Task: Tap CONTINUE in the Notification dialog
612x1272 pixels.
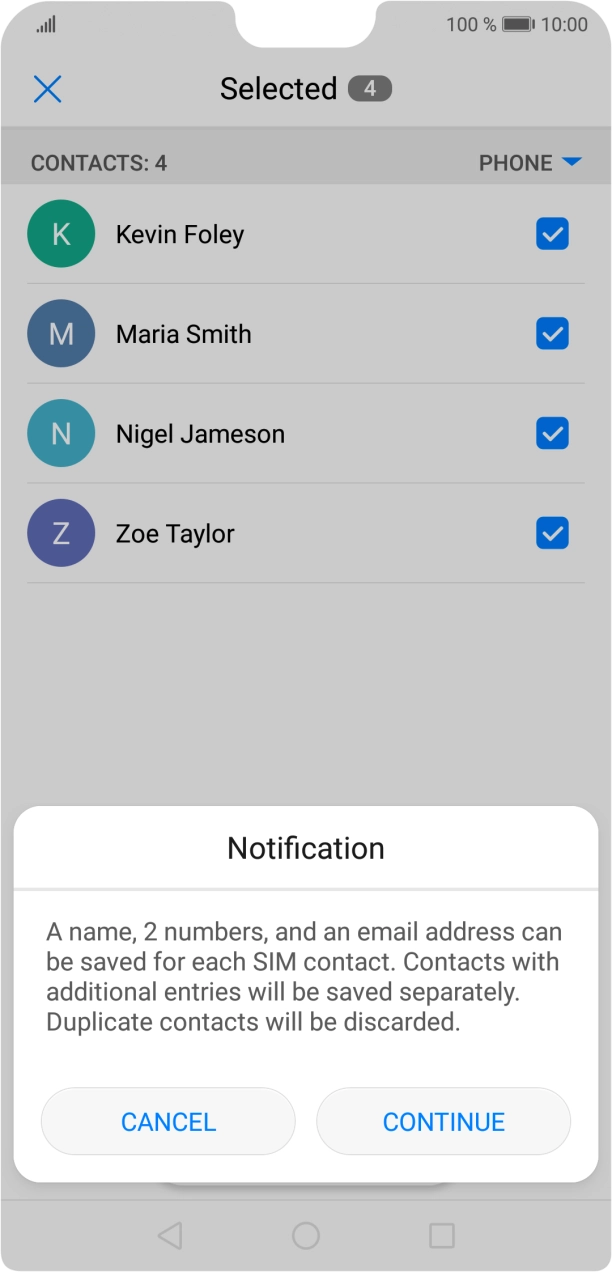Action: tap(443, 1122)
